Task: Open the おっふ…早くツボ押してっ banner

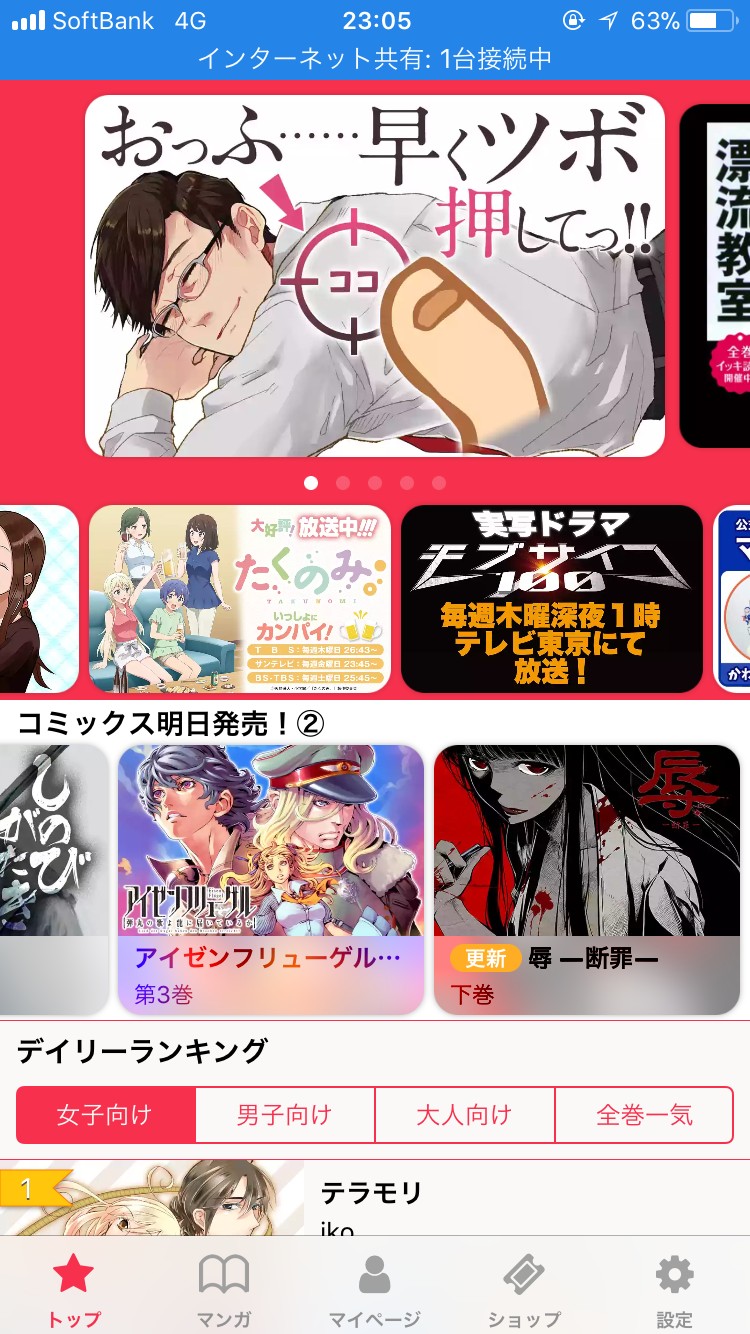Action: [375, 276]
